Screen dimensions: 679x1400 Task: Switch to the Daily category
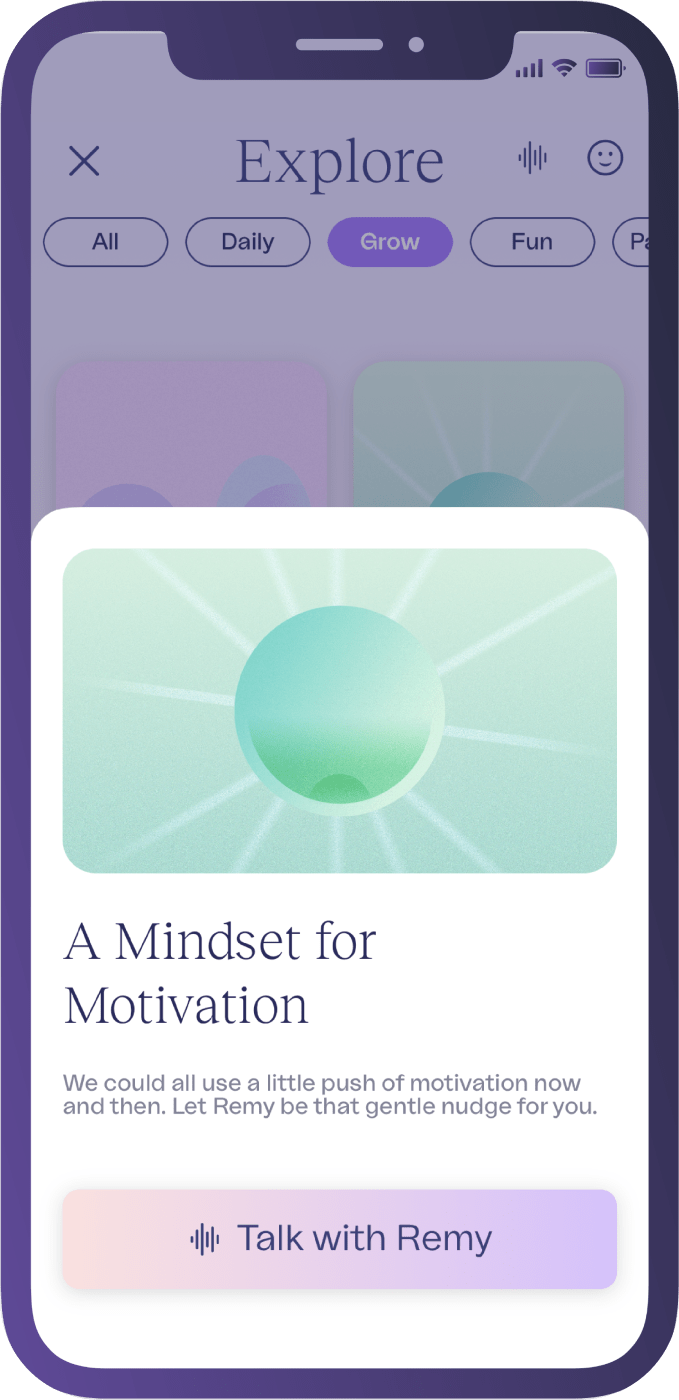coord(247,242)
